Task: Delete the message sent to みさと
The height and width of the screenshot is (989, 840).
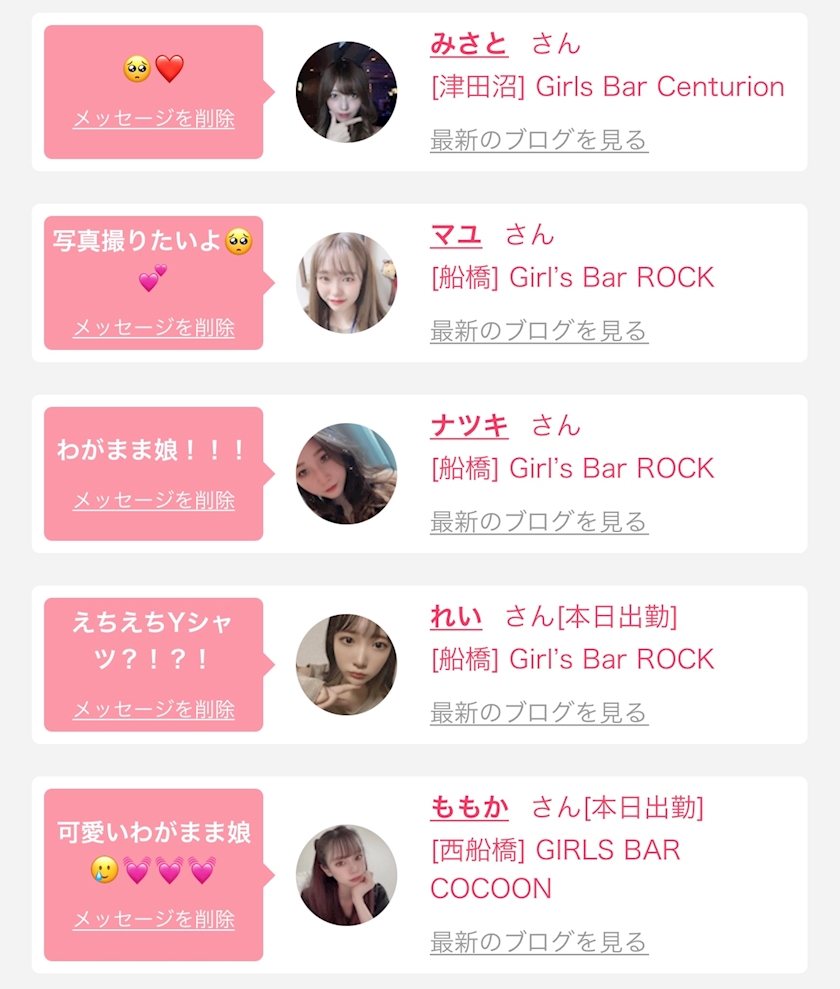Action: [154, 119]
